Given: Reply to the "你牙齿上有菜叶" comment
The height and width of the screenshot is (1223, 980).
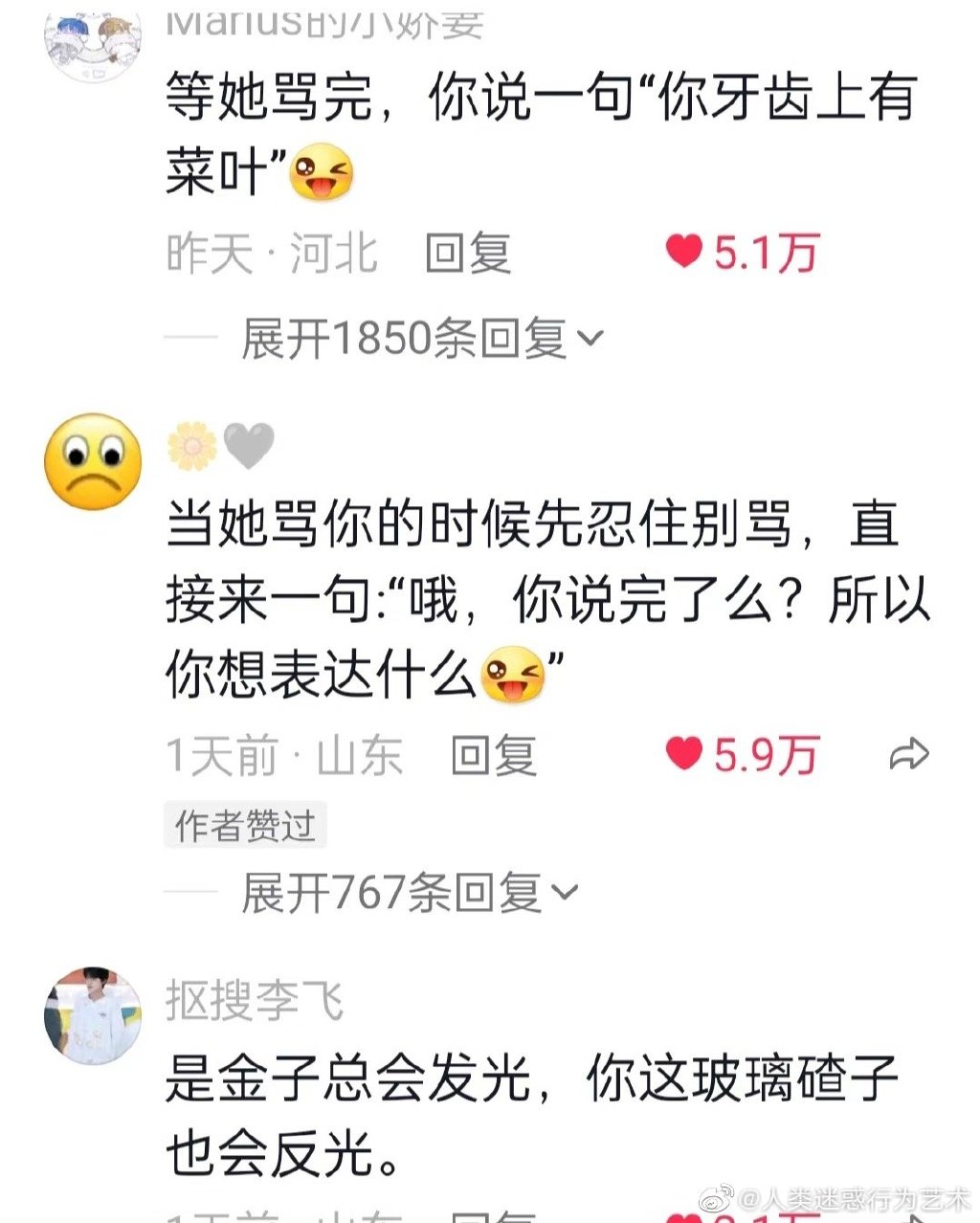Looking at the screenshot, I should tap(468, 254).
